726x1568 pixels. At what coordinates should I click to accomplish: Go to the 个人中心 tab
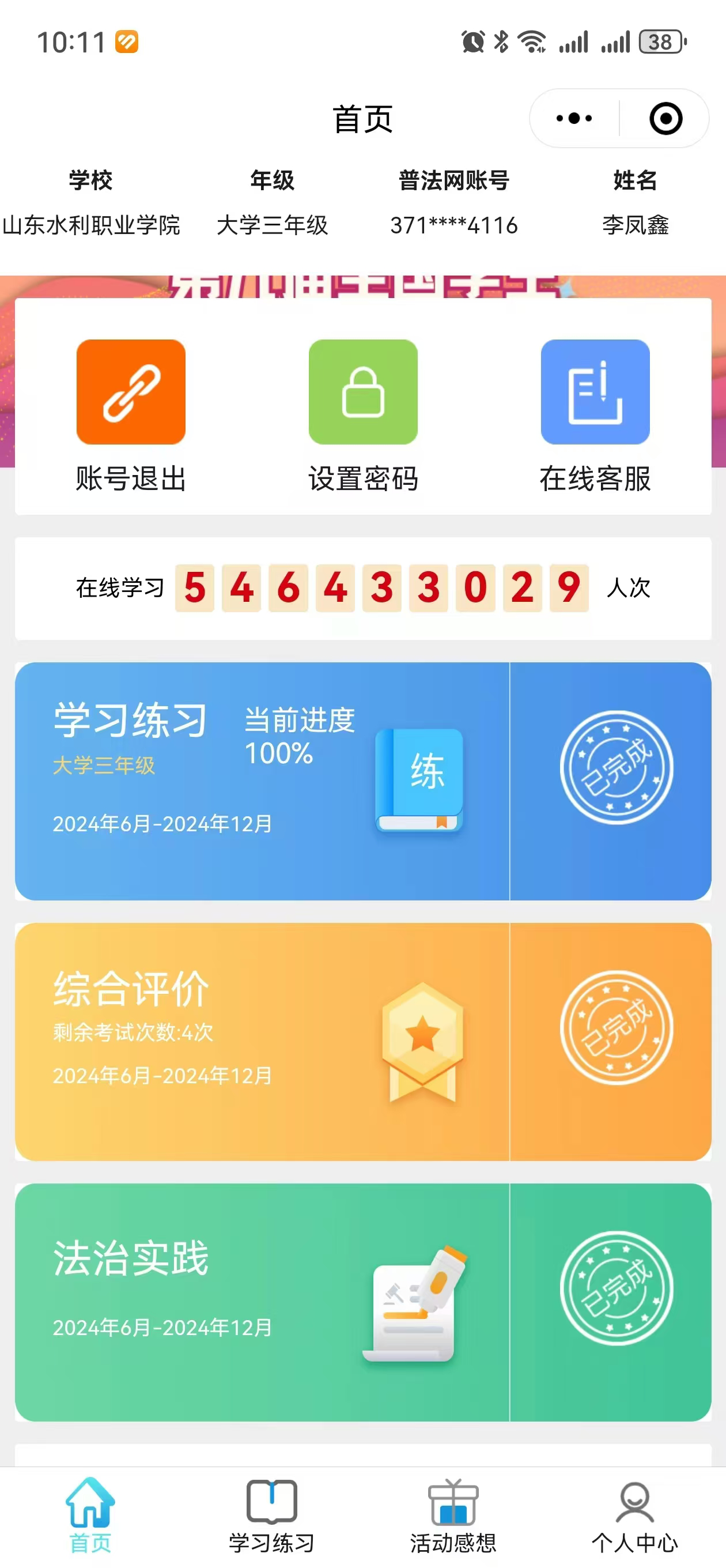tap(634, 1515)
